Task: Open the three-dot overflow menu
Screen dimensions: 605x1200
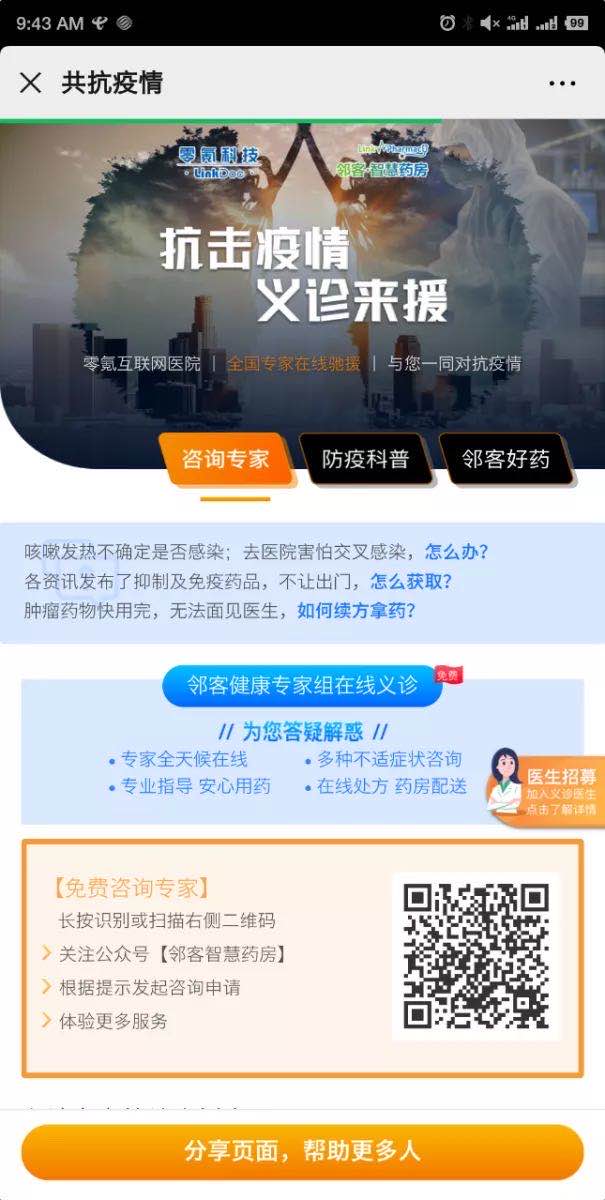Action: [x=562, y=83]
